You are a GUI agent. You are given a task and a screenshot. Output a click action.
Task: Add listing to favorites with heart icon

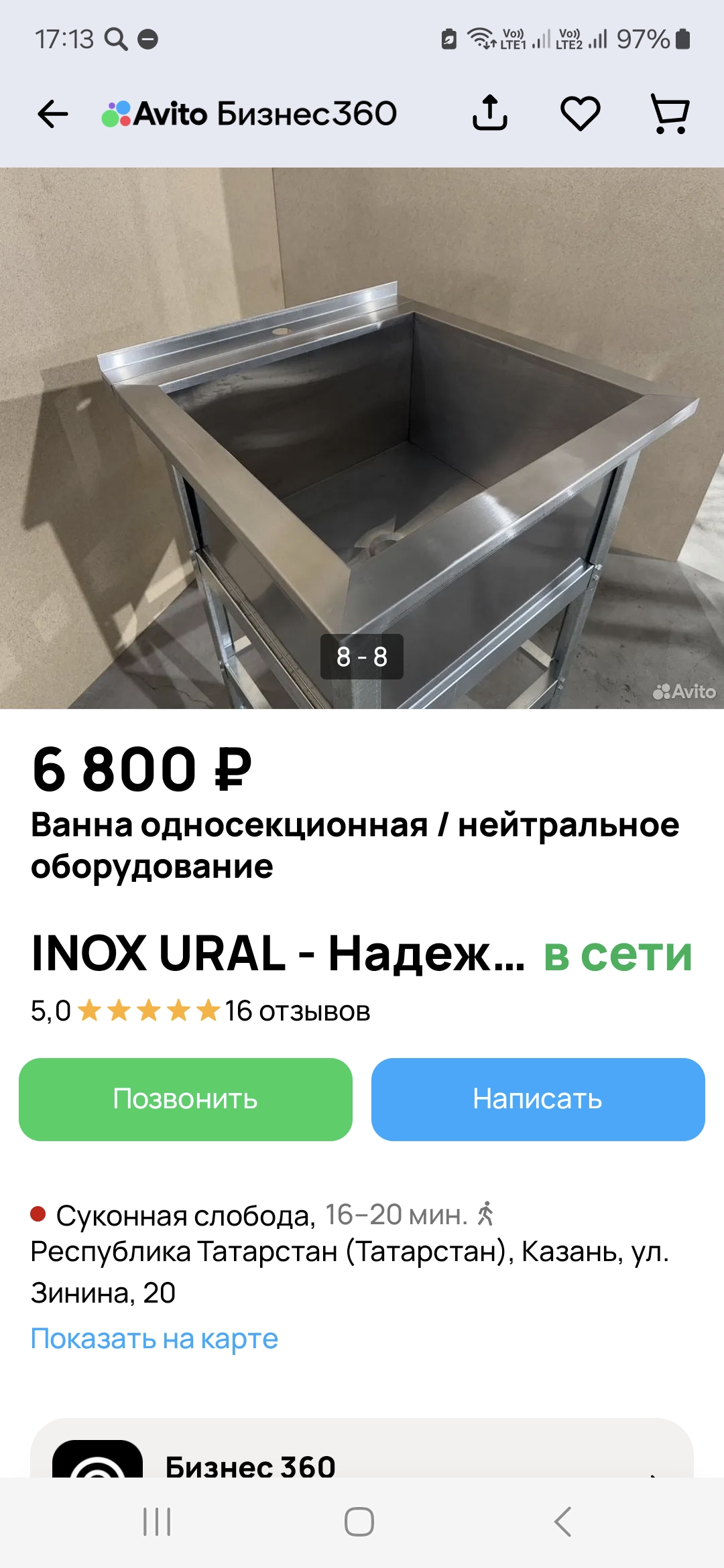(x=580, y=113)
